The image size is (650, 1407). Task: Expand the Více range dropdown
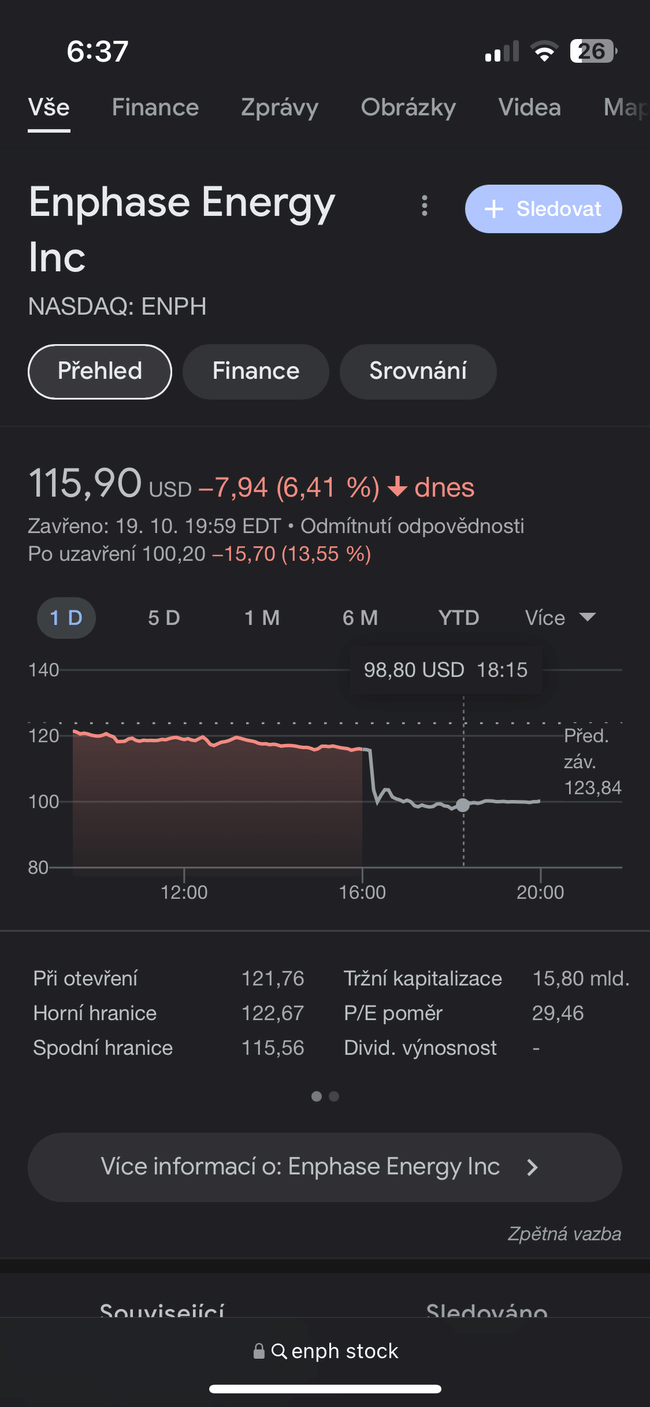tap(559, 618)
